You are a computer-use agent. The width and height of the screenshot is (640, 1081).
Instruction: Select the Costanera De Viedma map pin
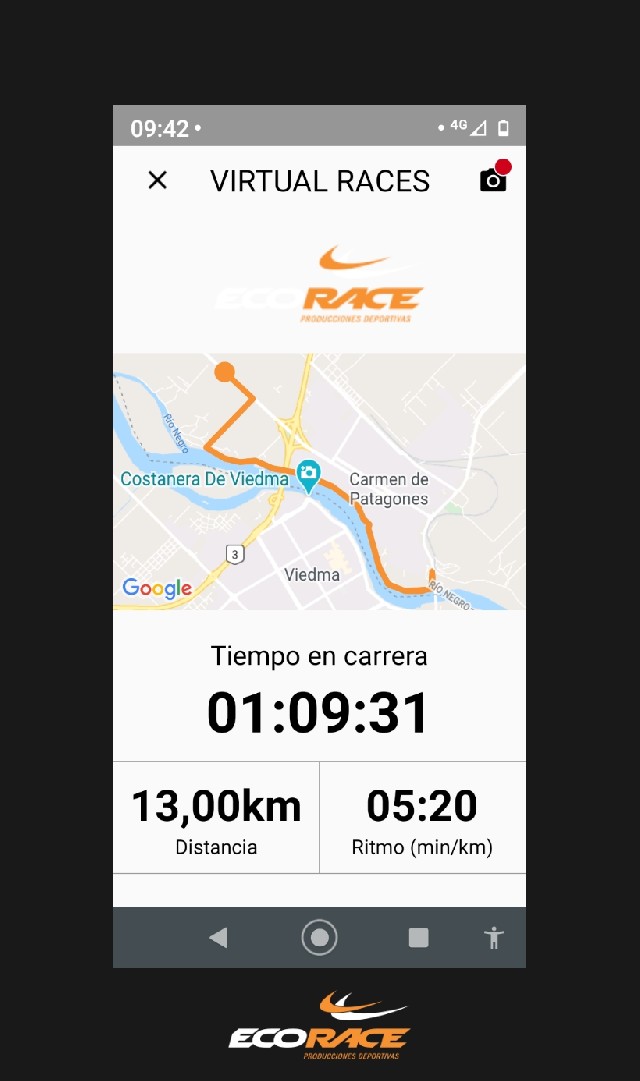(x=309, y=474)
